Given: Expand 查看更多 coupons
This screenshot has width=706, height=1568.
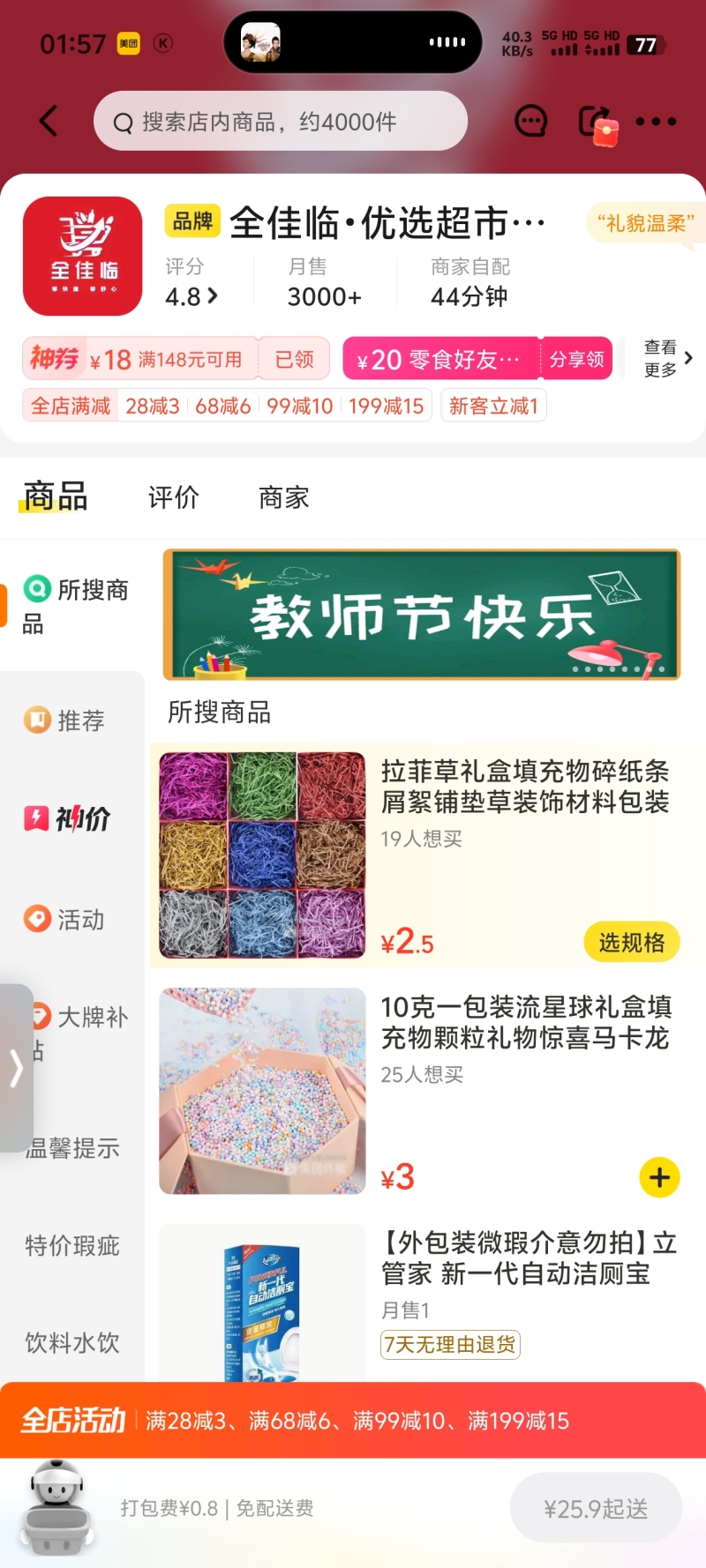Looking at the screenshot, I should (x=668, y=358).
